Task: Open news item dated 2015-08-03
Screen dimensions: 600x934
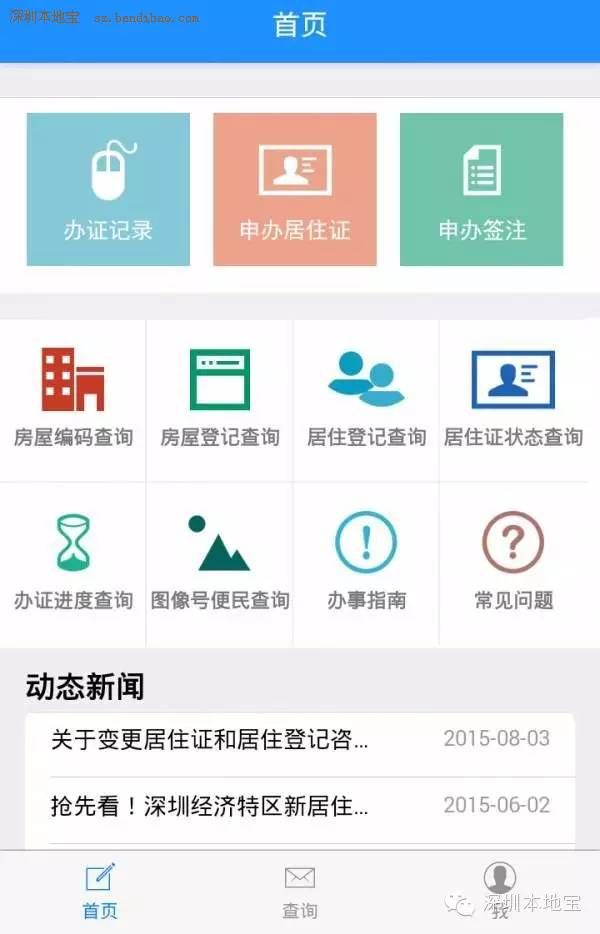Action: 300,740
